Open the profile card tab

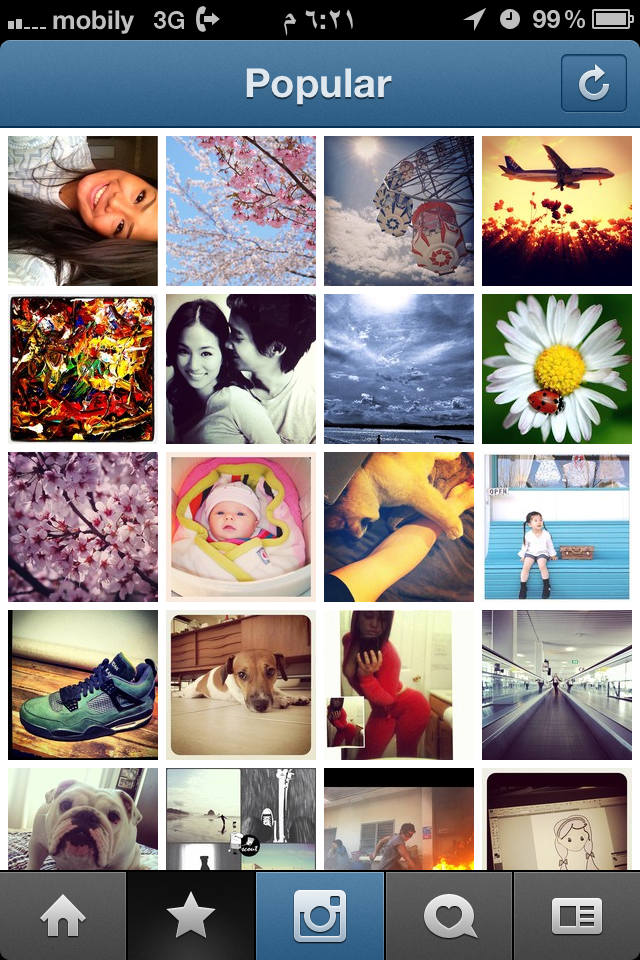(577, 916)
